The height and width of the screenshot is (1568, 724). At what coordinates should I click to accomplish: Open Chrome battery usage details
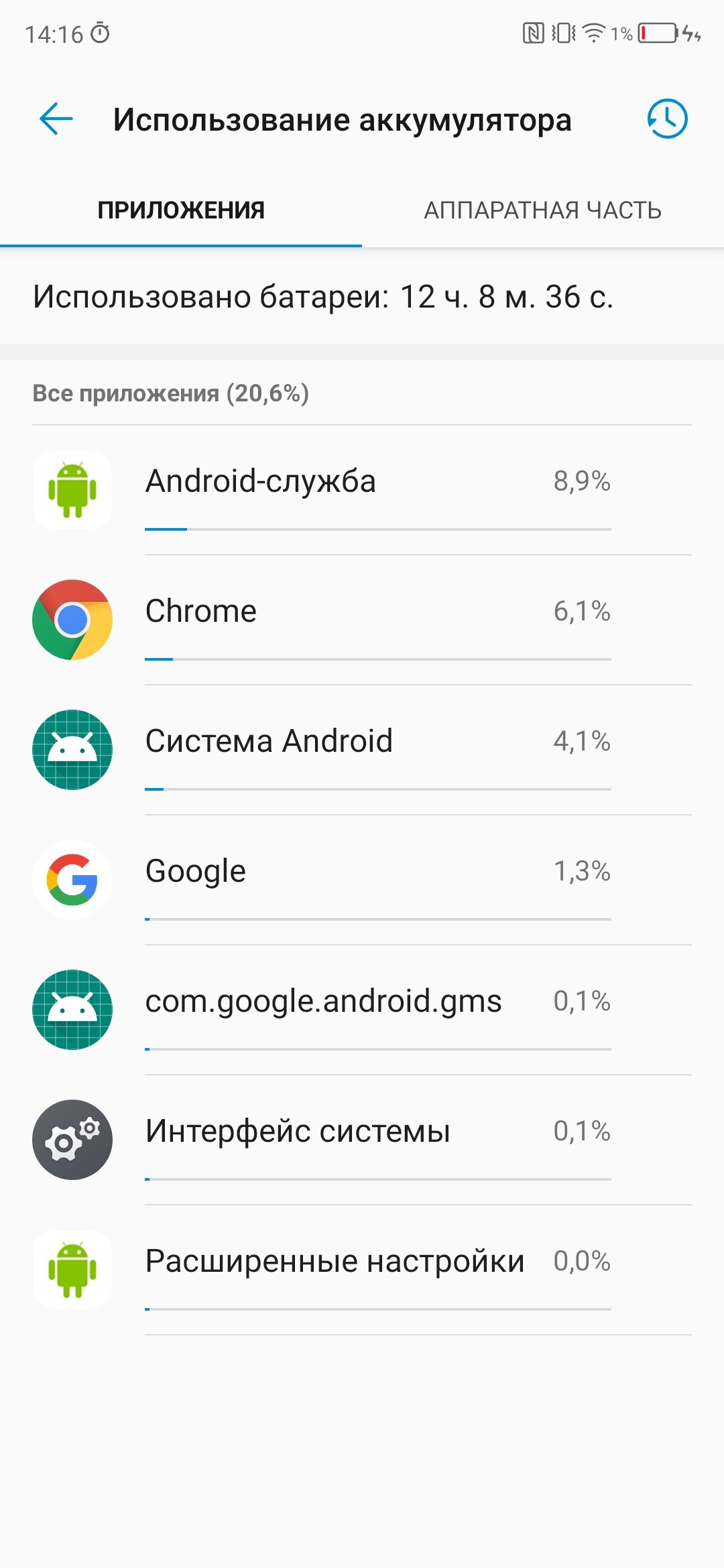pos(362,620)
